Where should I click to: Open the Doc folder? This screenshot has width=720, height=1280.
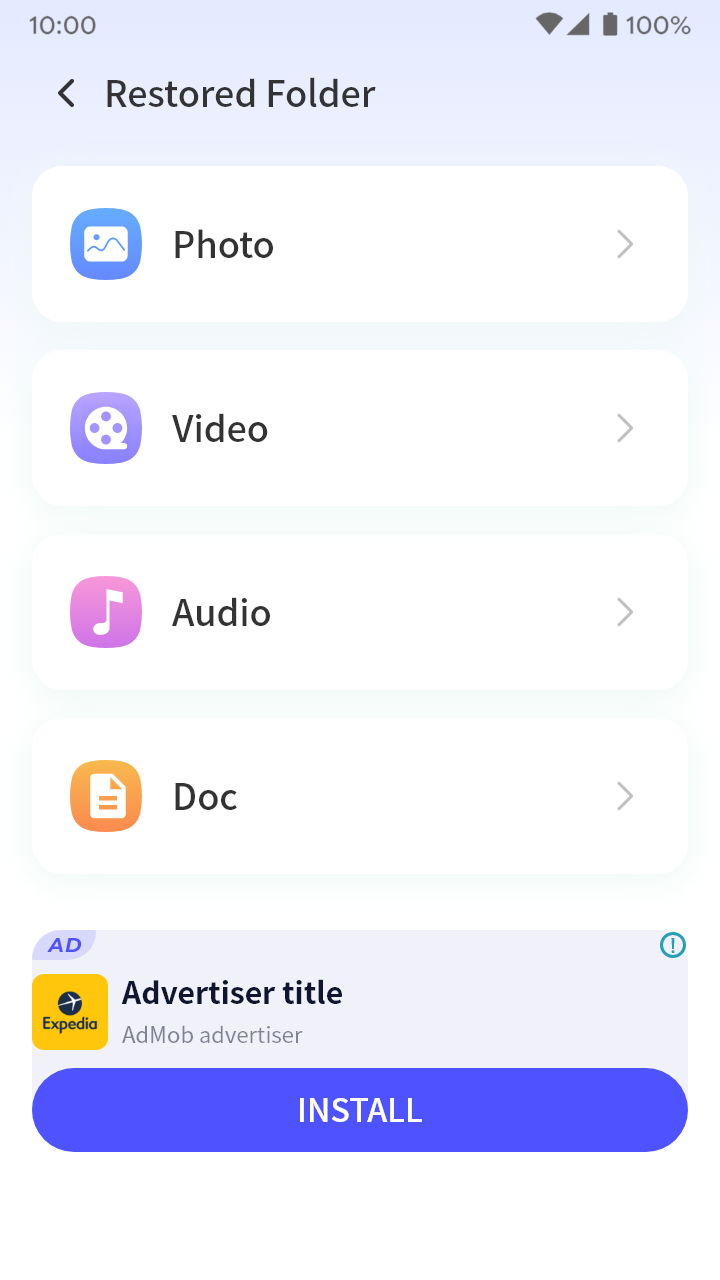tap(360, 796)
